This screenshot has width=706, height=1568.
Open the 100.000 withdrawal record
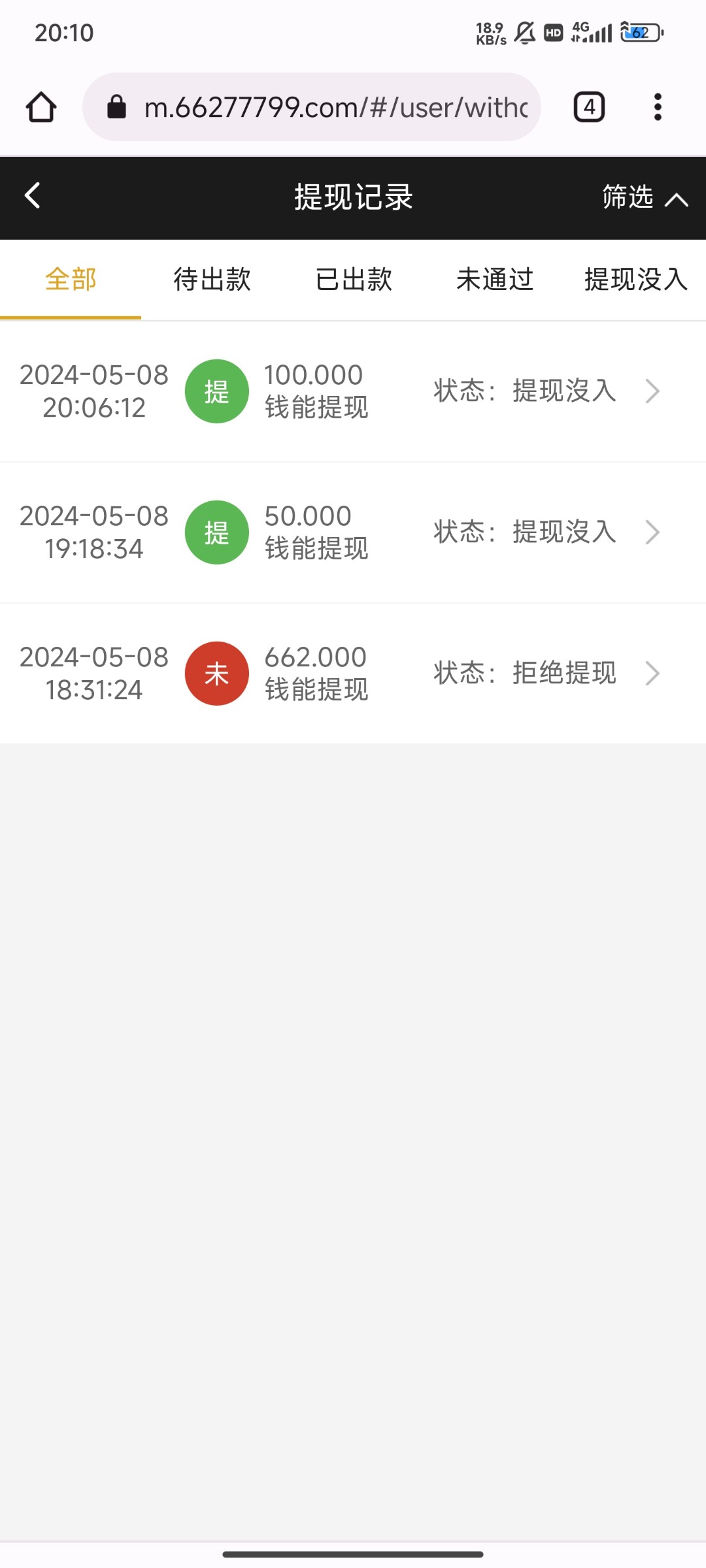(353, 391)
